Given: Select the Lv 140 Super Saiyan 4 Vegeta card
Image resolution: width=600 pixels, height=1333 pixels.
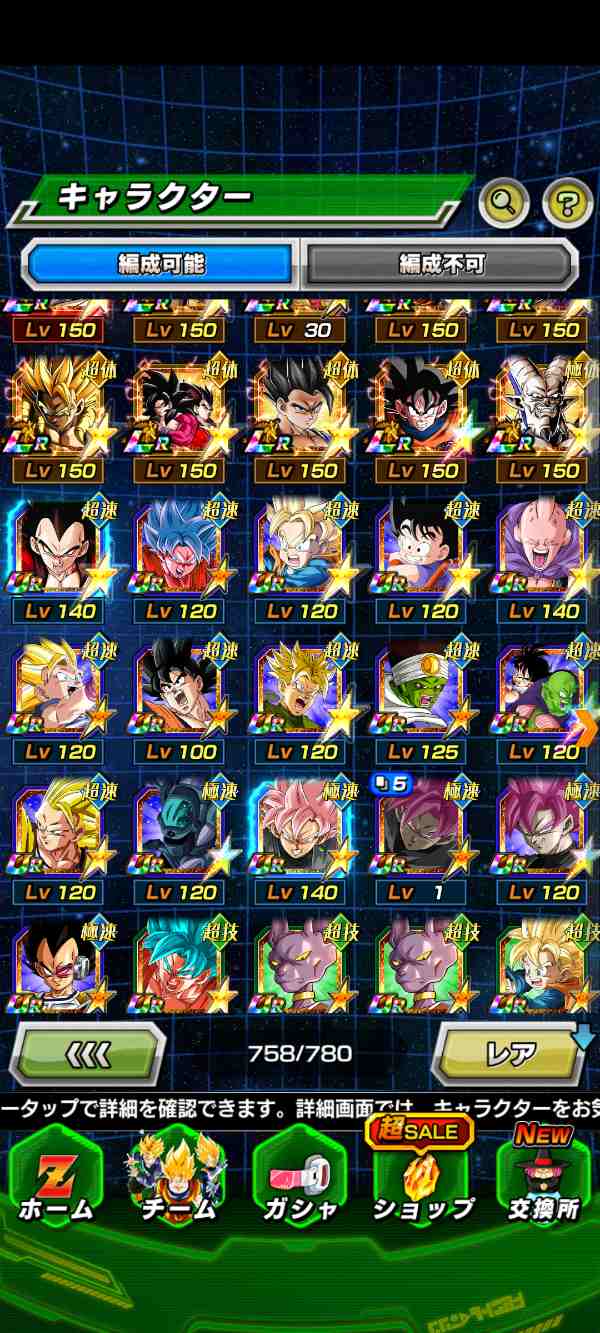Looking at the screenshot, I should point(60,558).
